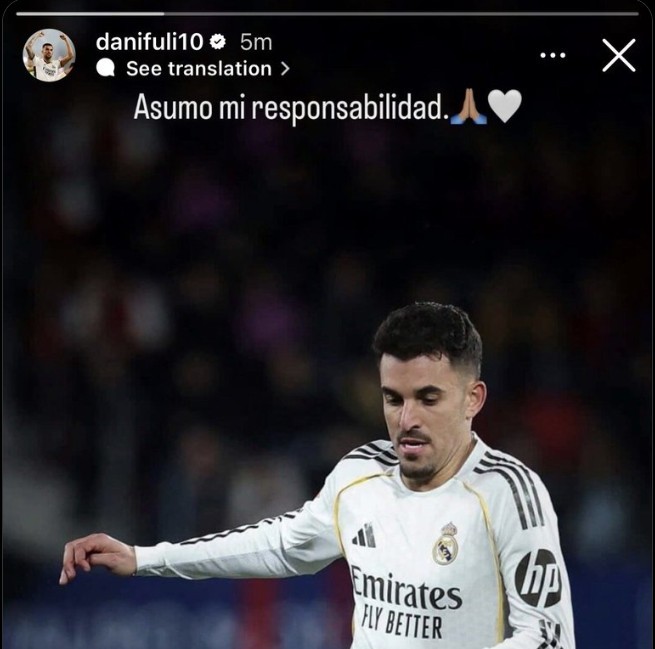The height and width of the screenshot is (649, 655).
Task: Close the story with the X button
Action: pyautogui.click(x=619, y=55)
